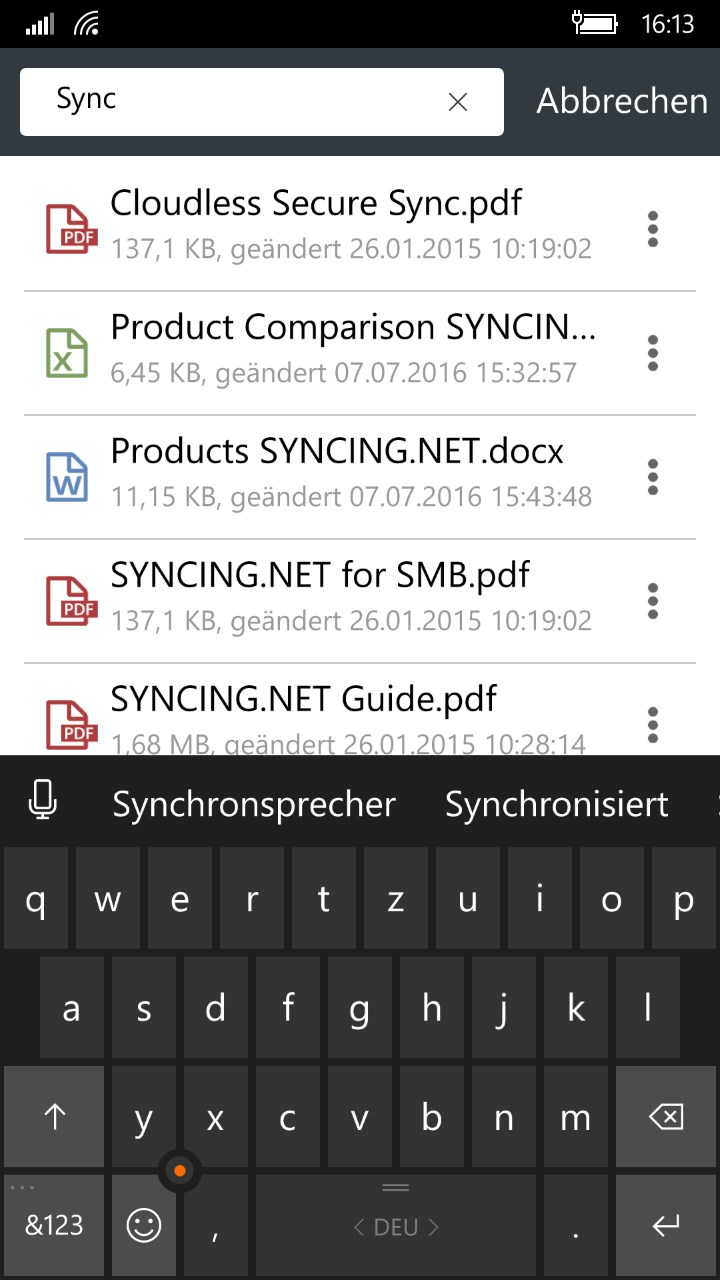The height and width of the screenshot is (1280, 720).
Task: Click the Word icon next to Products SYNCING.NET.docx
Action: pos(70,476)
